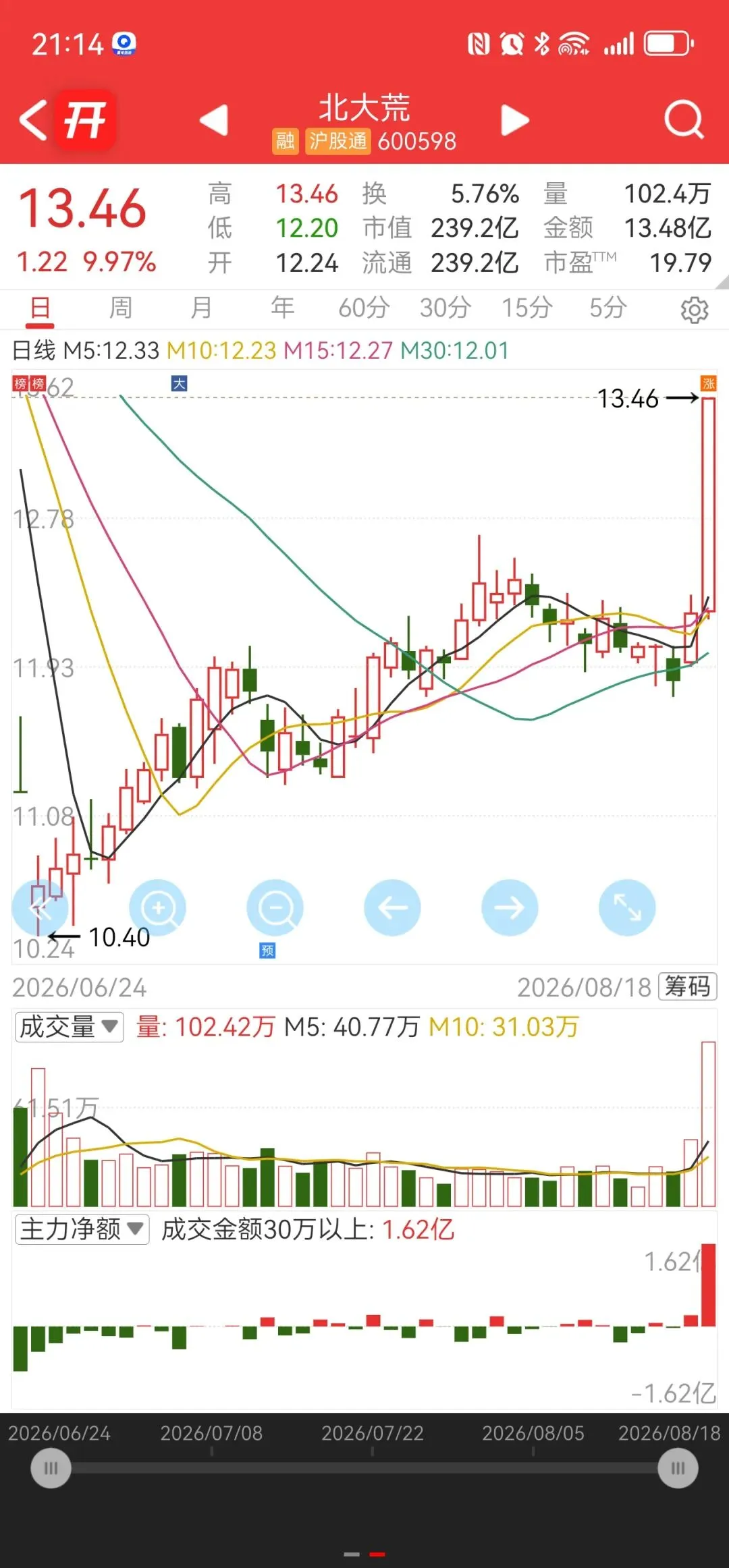Select the 月 monthly chart tab
Screen dimensions: 729x1568
[201, 308]
